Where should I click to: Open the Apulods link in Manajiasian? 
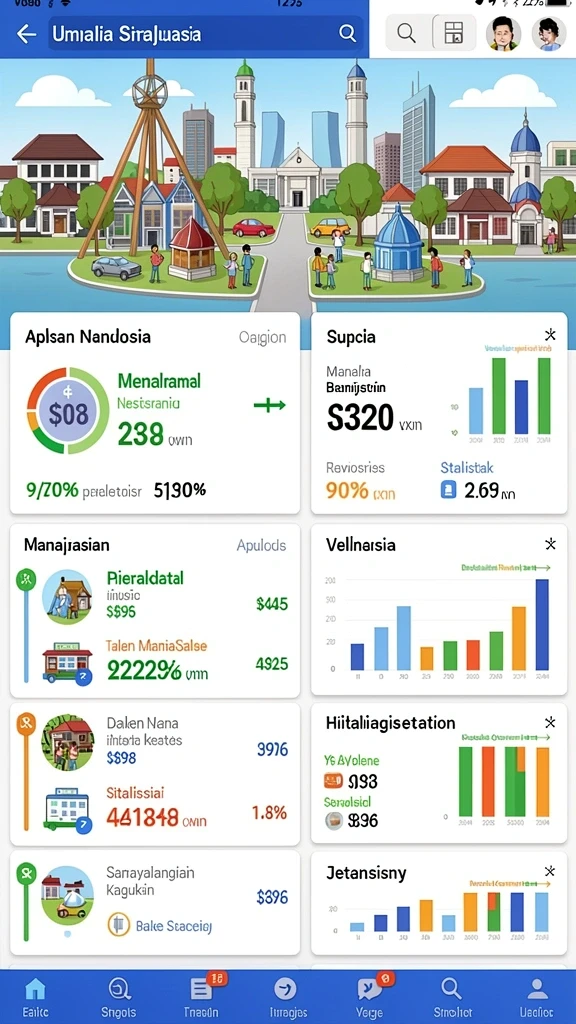[x=261, y=545]
